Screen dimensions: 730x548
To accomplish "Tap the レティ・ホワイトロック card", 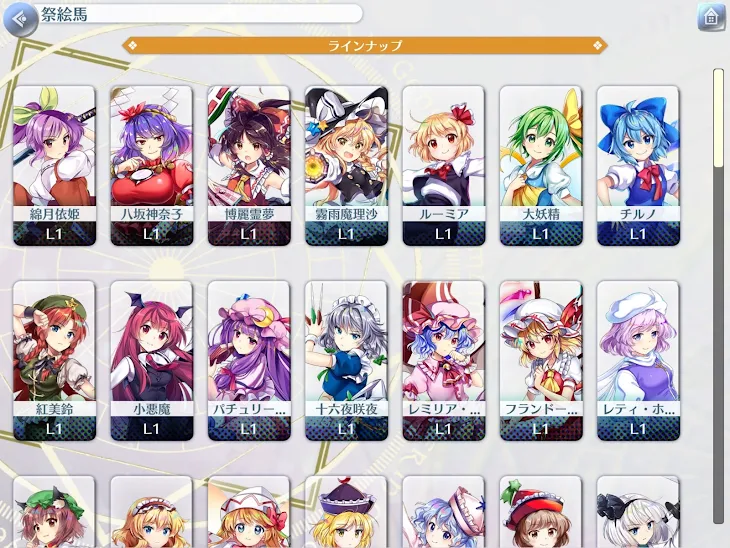I will coord(638,359).
